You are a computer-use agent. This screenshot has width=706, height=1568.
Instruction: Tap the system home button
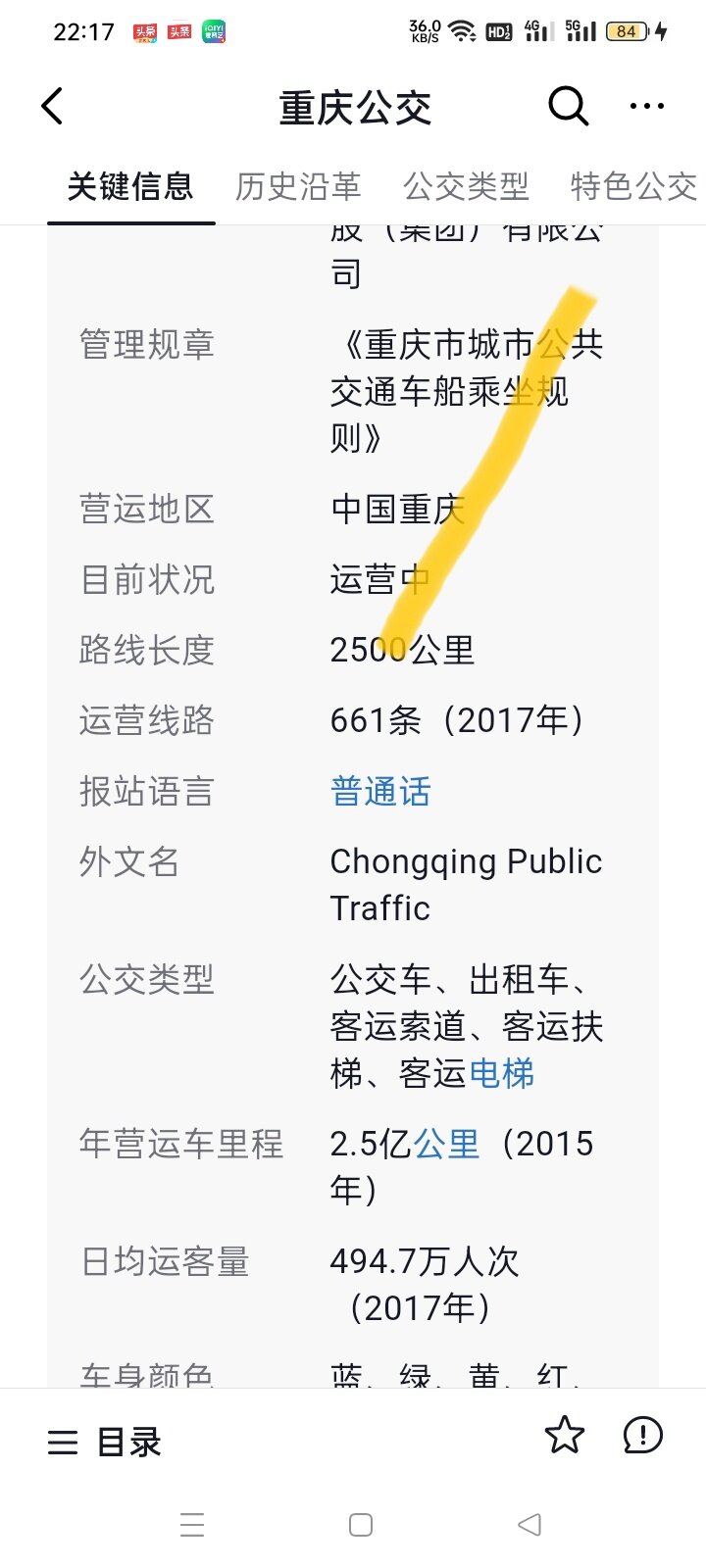[x=361, y=1525]
